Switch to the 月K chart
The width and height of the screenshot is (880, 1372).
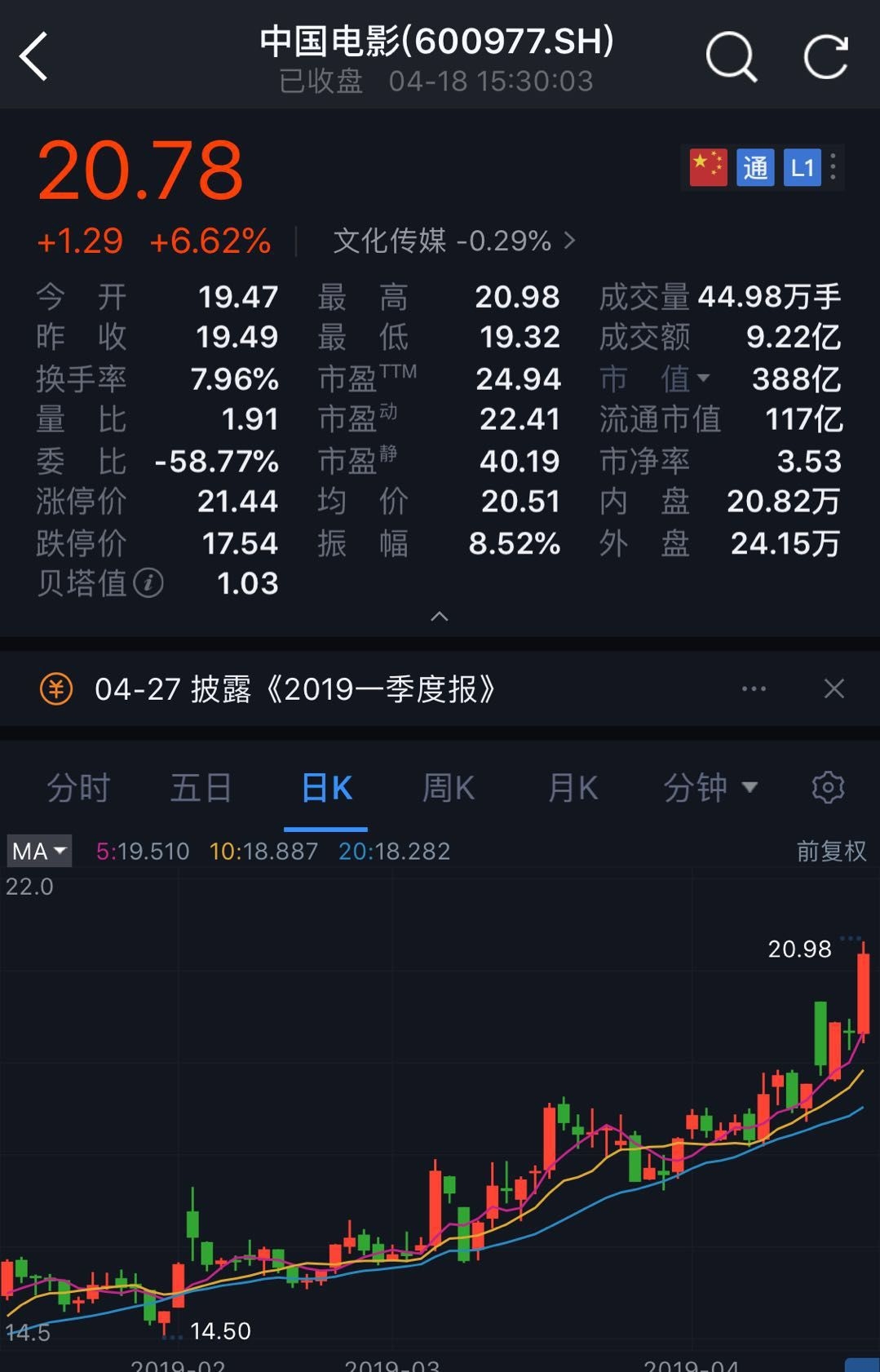click(573, 788)
